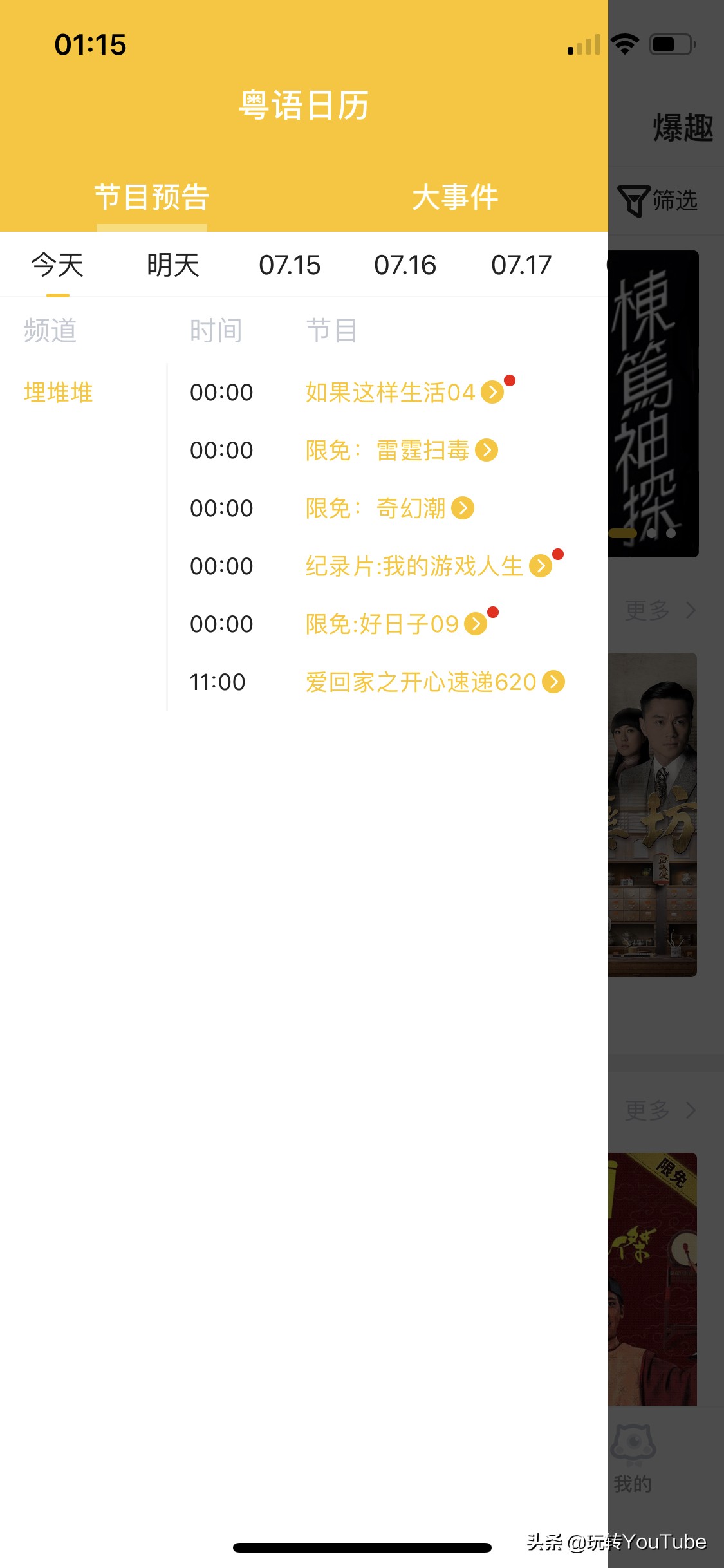The image size is (724, 1568).
Task: Choose the 07.15 date tab
Action: (x=290, y=265)
